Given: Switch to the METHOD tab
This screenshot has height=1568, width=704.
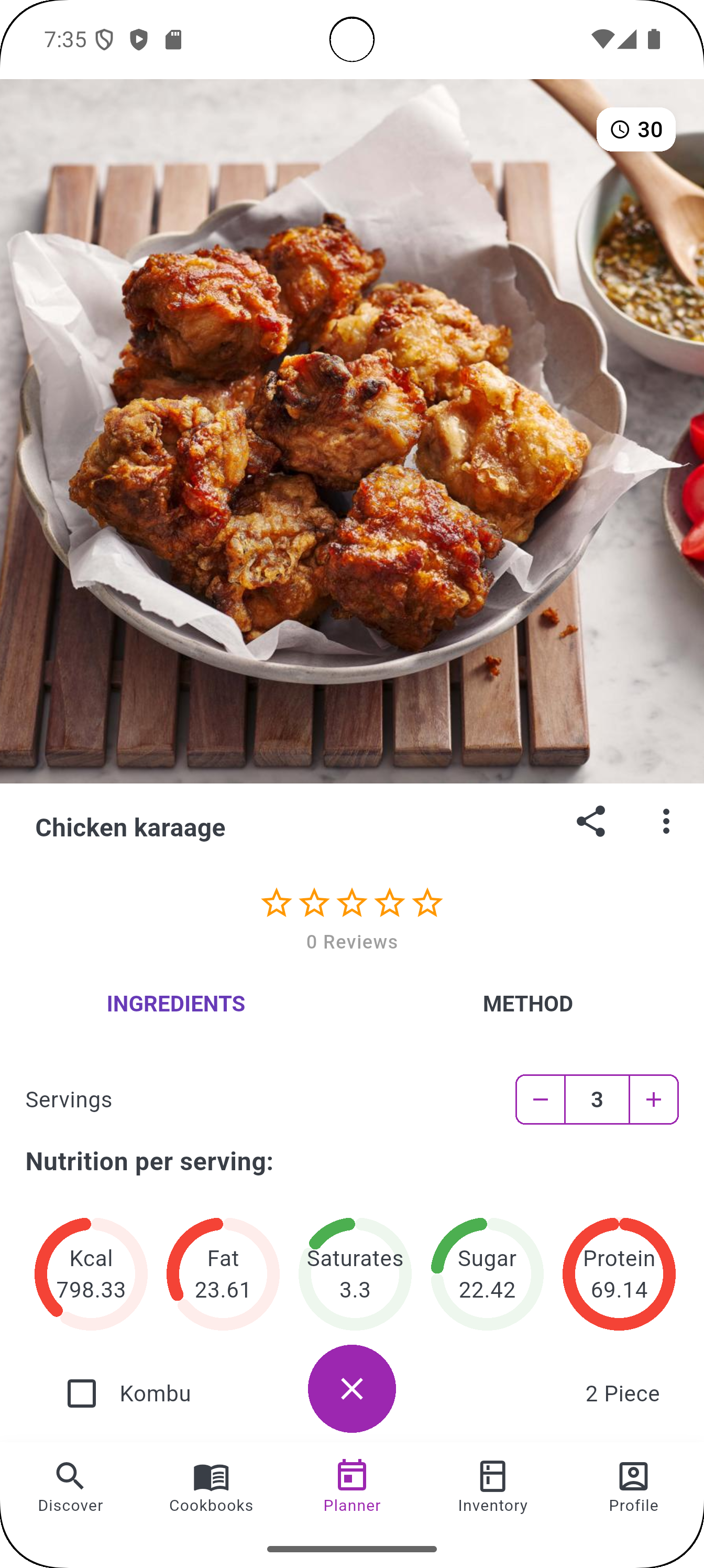Looking at the screenshot, I should 527,1003.
